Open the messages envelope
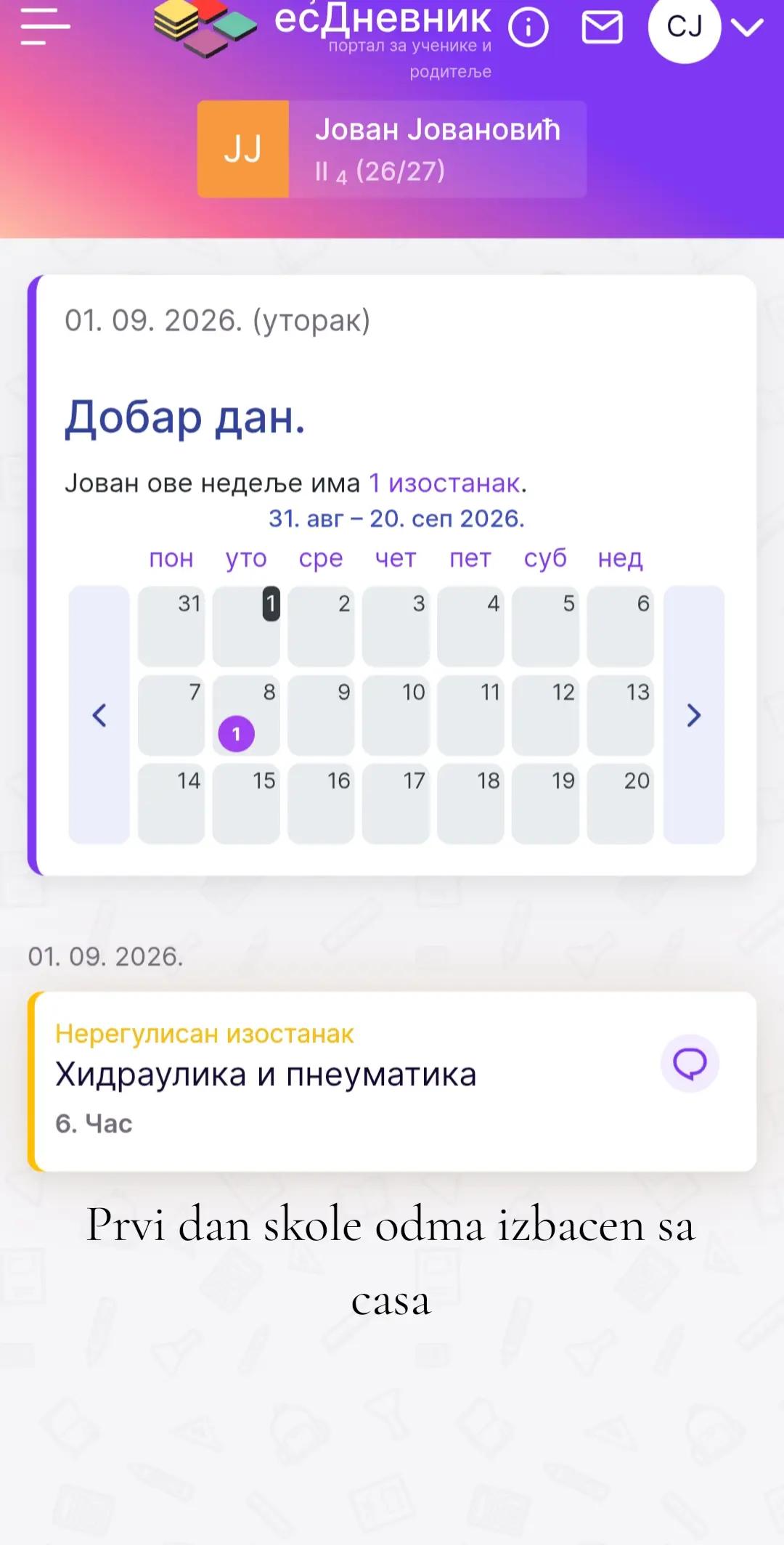 [x=602, y=28]
